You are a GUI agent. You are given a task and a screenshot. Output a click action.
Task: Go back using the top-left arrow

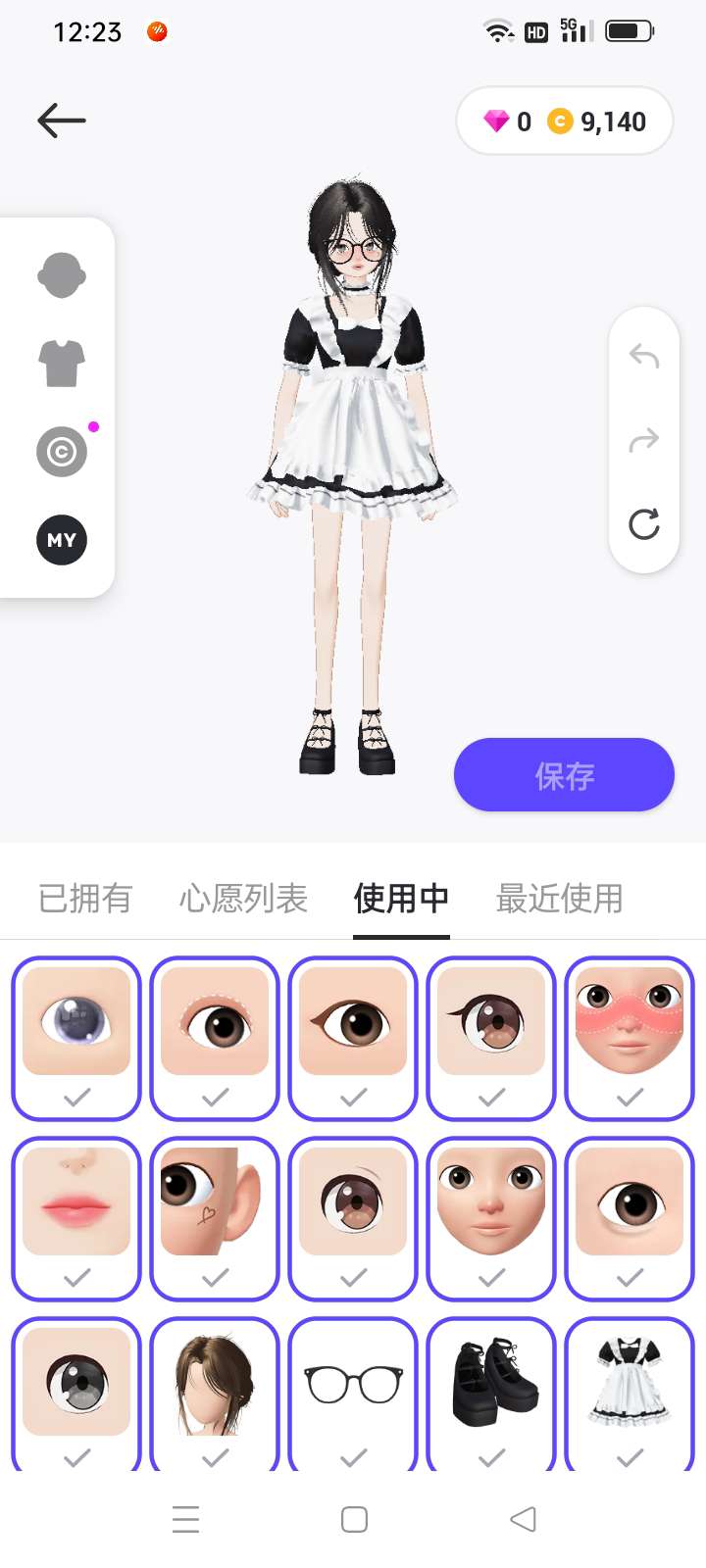tap(62, 121)
